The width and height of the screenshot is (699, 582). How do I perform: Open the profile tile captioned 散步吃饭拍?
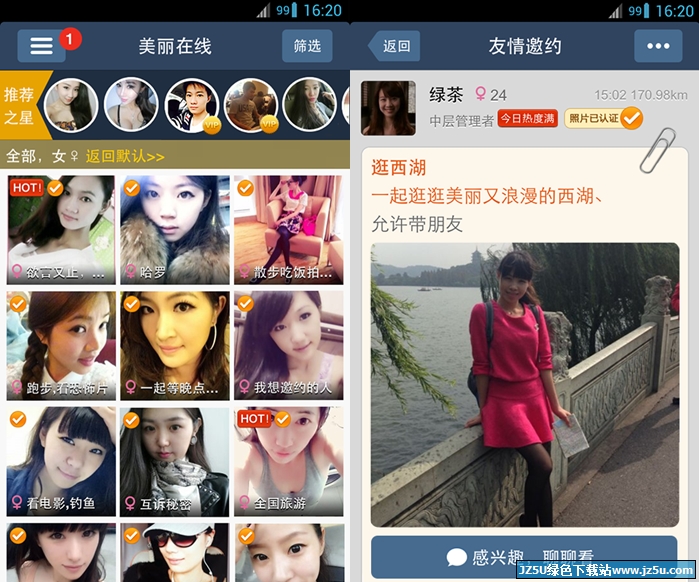pos(288,230)
